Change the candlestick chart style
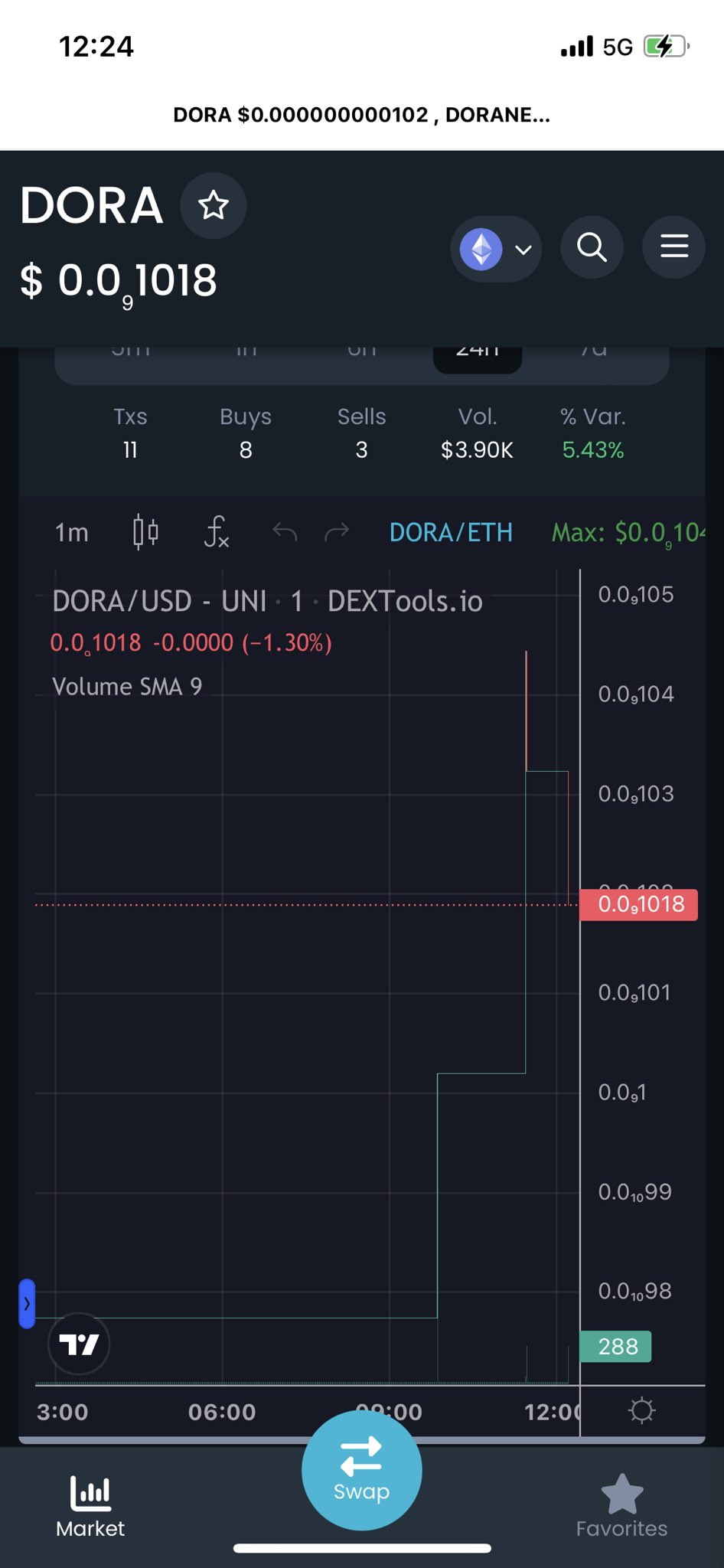Viewport: 724px width, 1568px height. pos(145,532)
